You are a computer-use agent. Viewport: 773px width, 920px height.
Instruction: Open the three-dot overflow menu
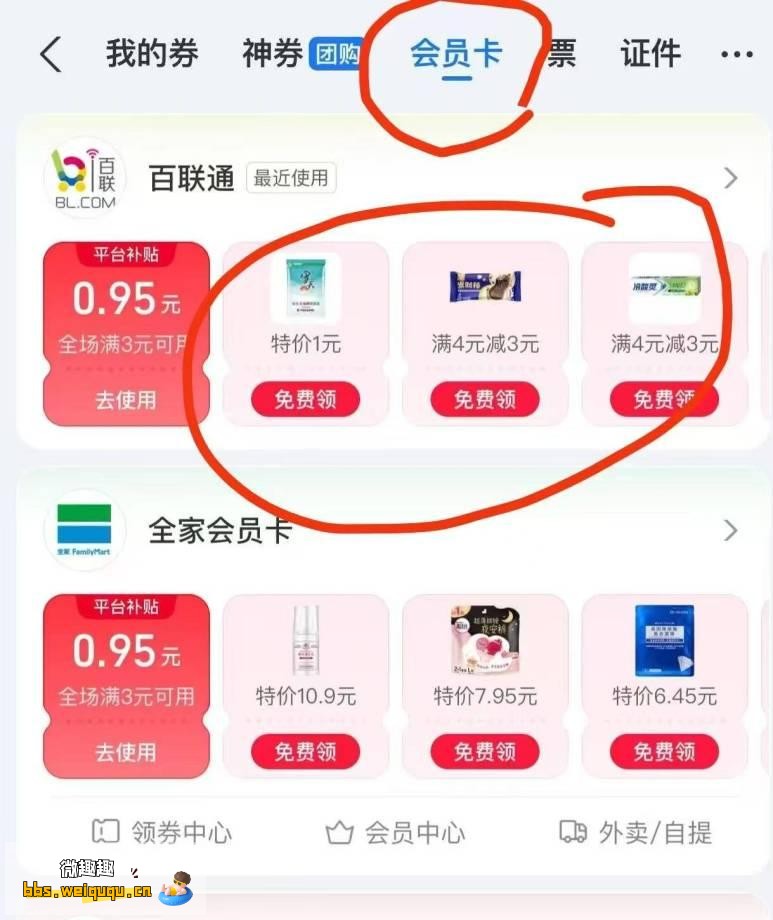tap(736, 55)
